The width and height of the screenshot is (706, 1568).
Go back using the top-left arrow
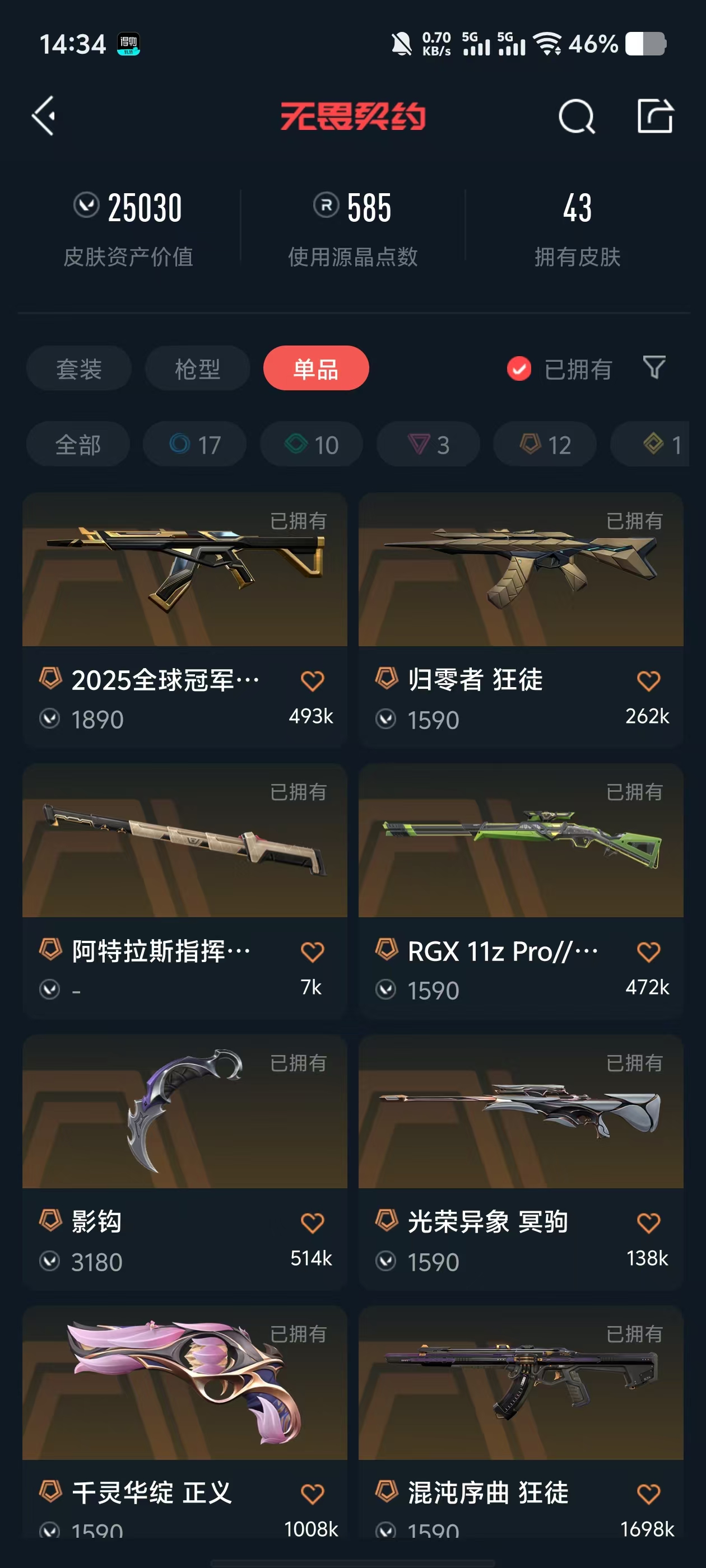coord(44,116)
